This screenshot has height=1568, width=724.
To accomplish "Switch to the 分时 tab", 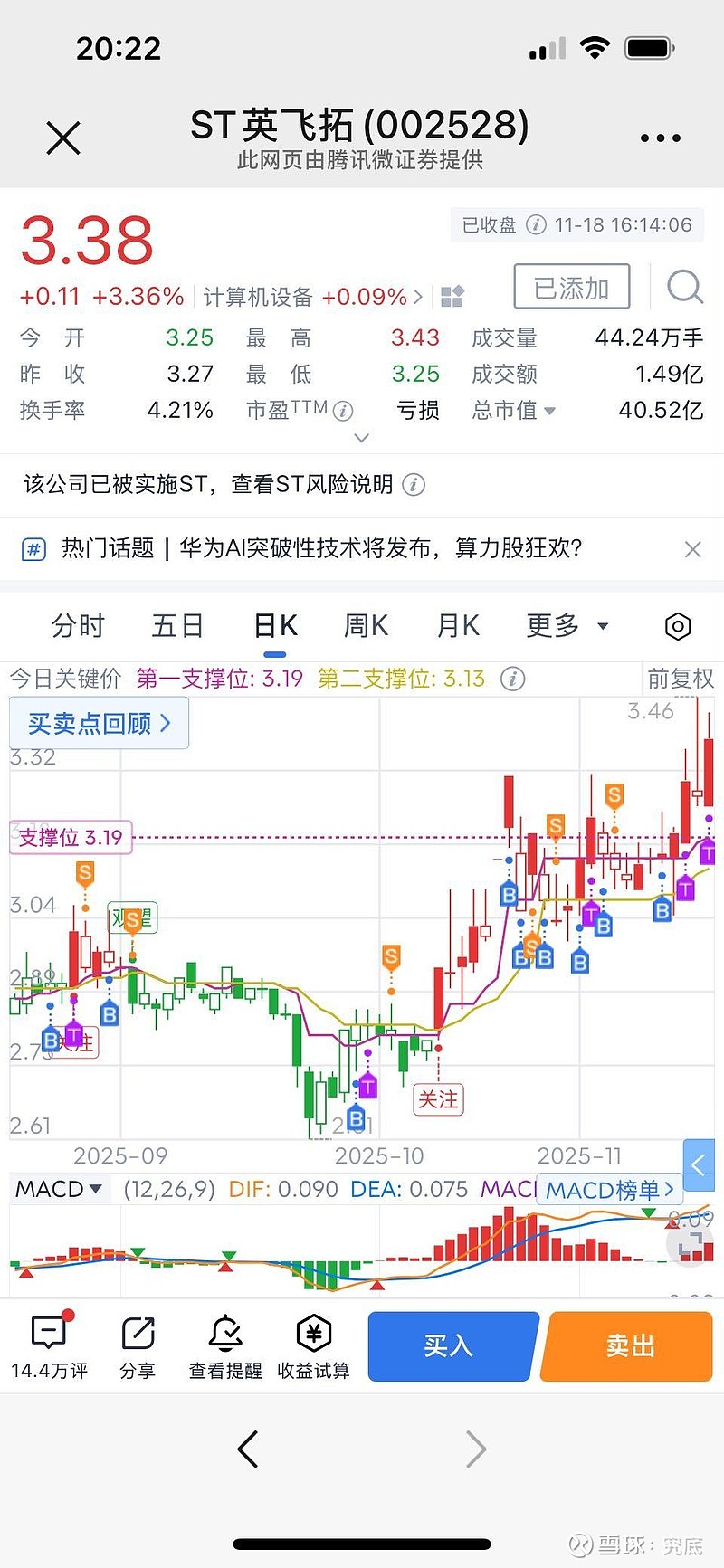I will point(78,626).
